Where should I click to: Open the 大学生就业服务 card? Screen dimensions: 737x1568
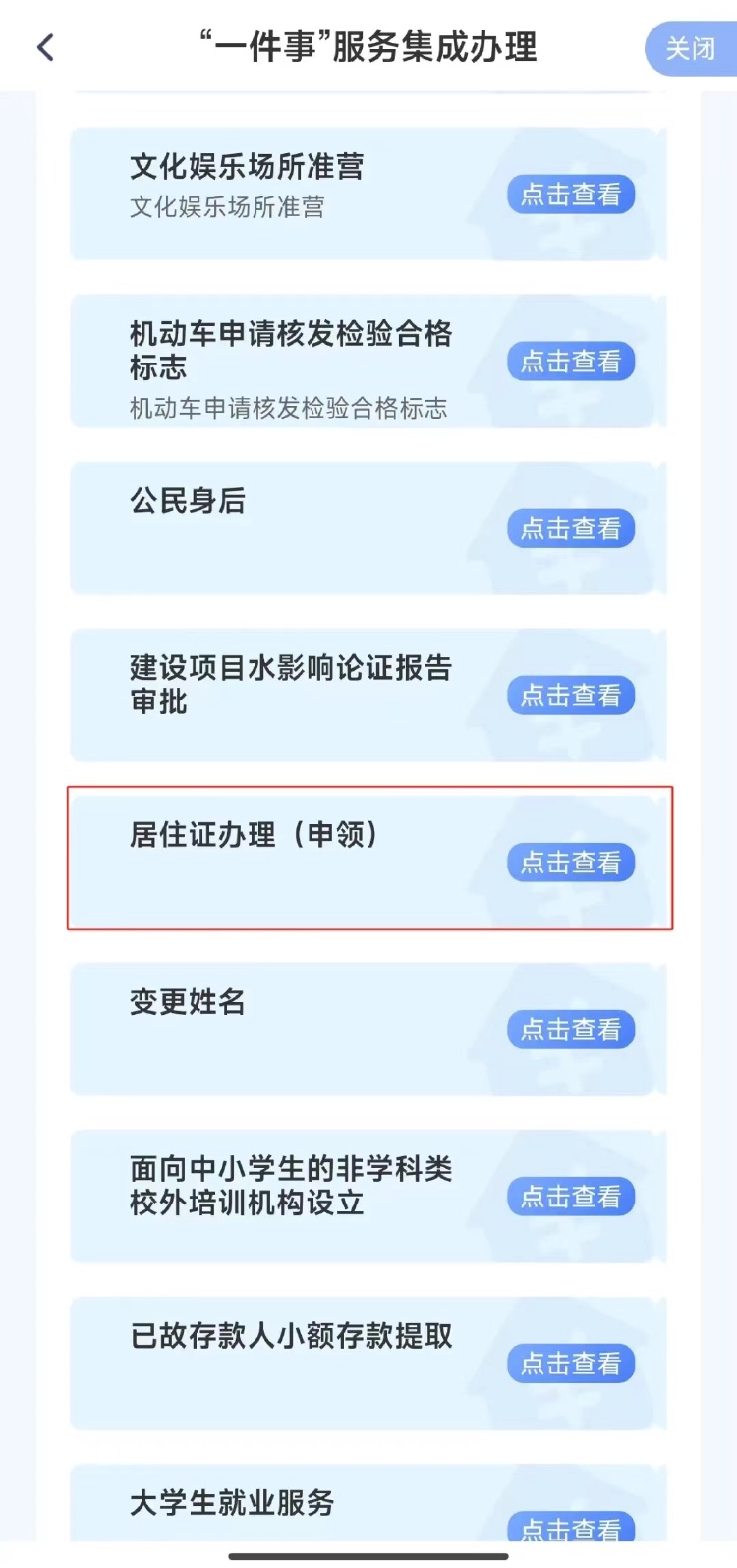tap(368, 1503)
